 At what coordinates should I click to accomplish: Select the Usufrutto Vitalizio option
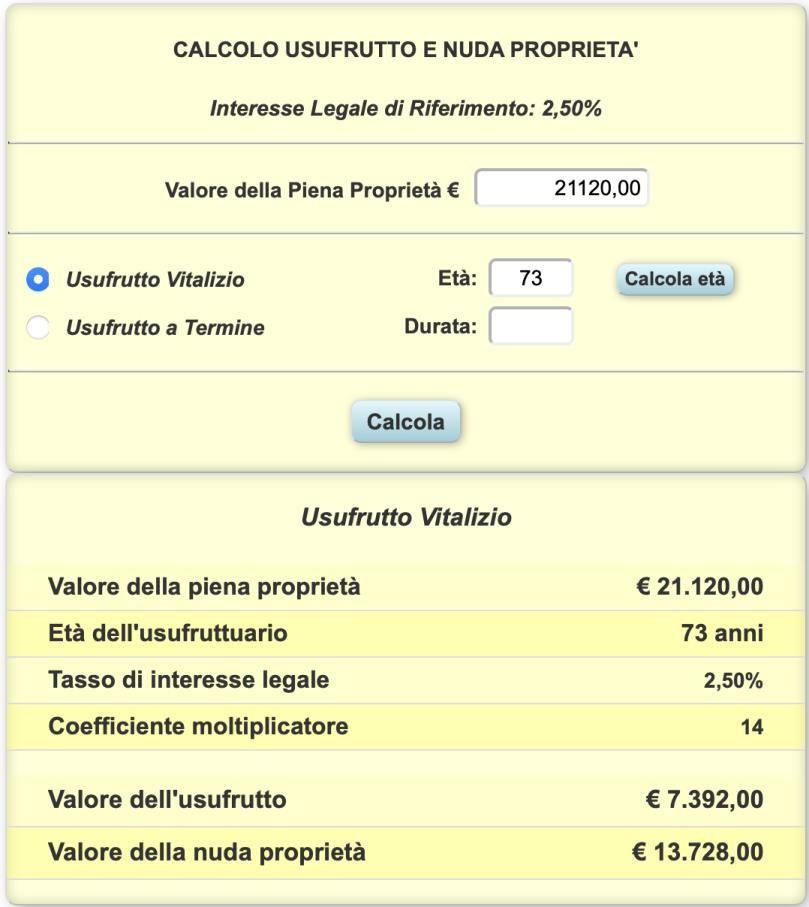click(38, 280)
